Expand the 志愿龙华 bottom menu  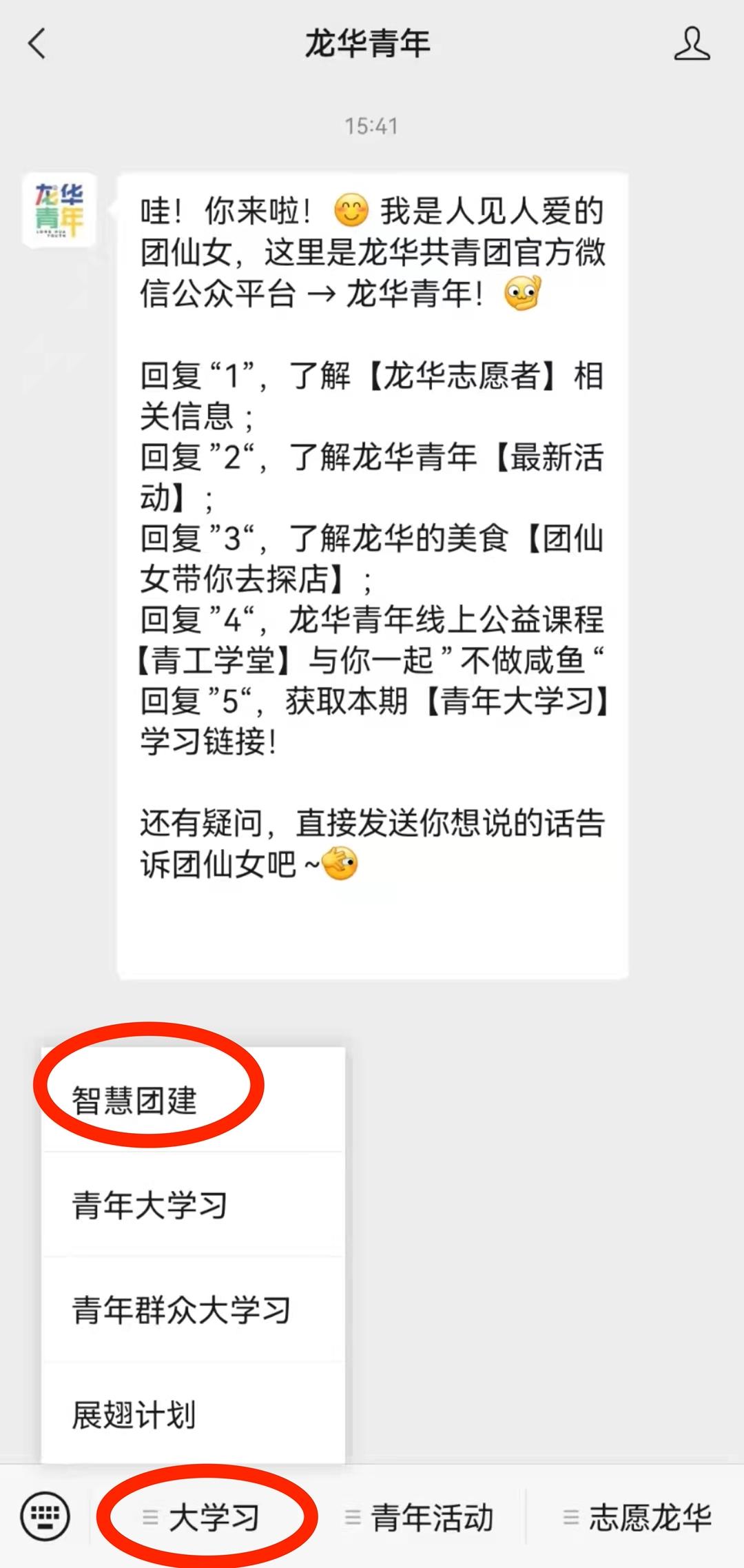click(638, 1518)
